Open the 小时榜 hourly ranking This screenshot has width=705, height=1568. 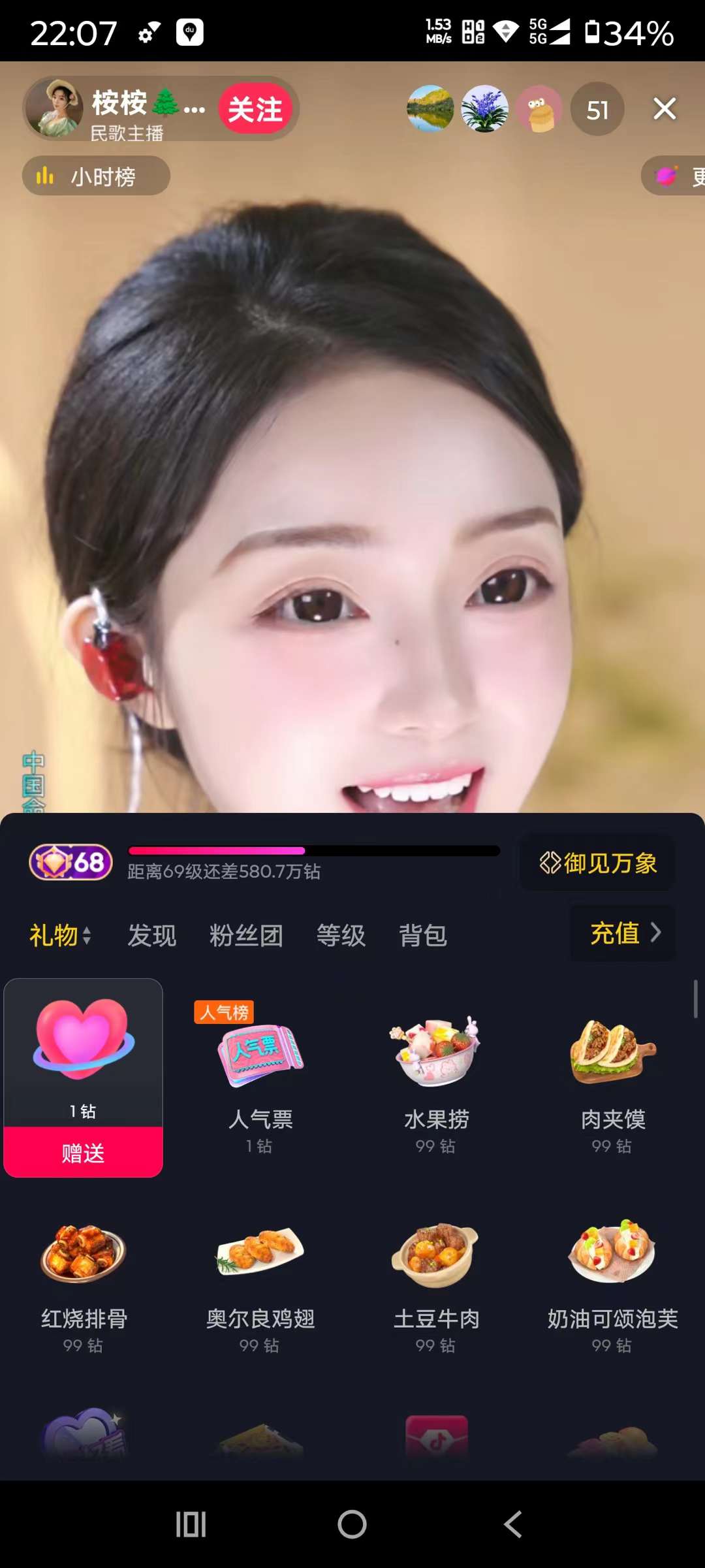pos(96,176)
